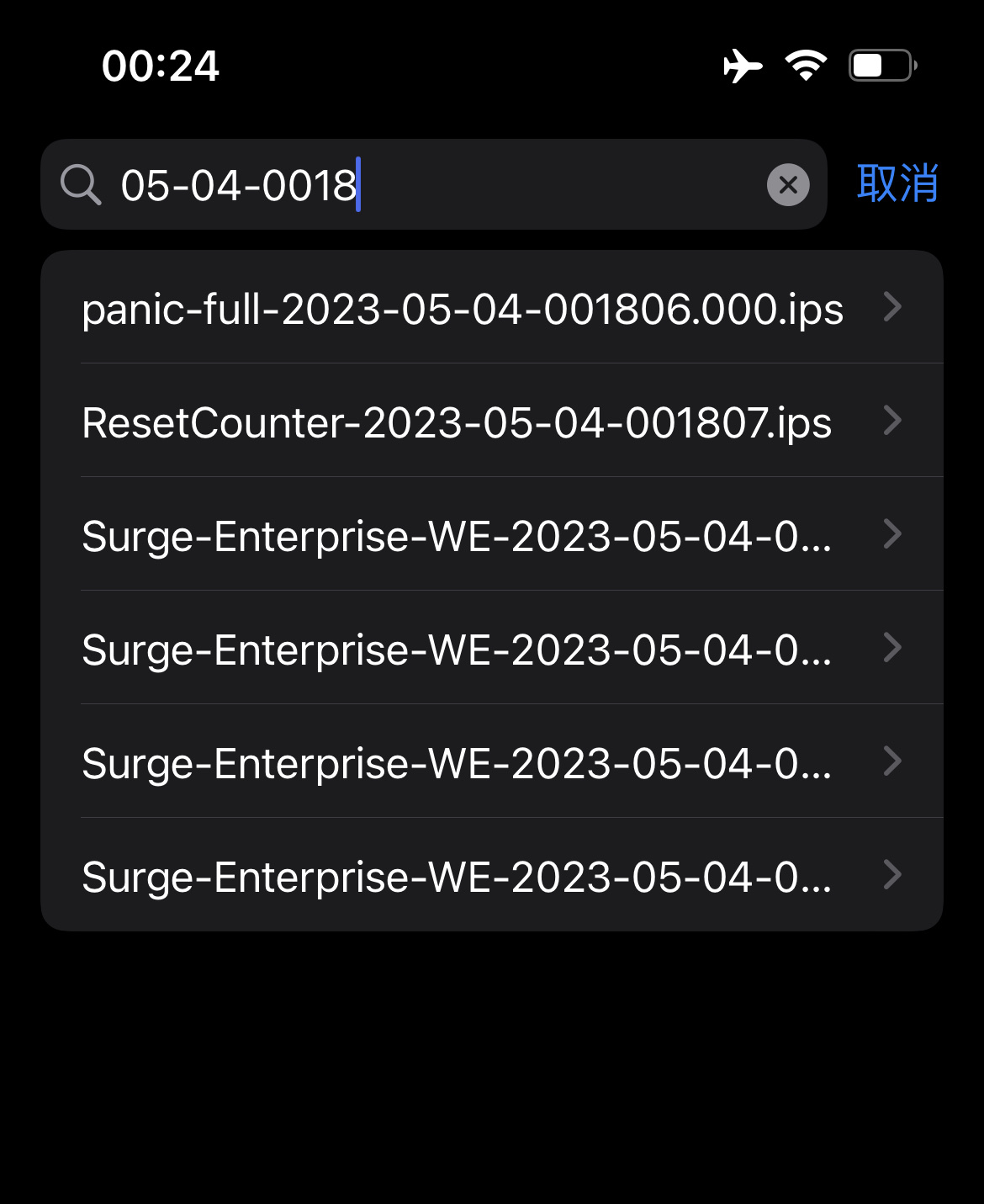Position cursor after 05-04-0018 in search box
This screenshot has width=984, height=1204.
[360, 183]
